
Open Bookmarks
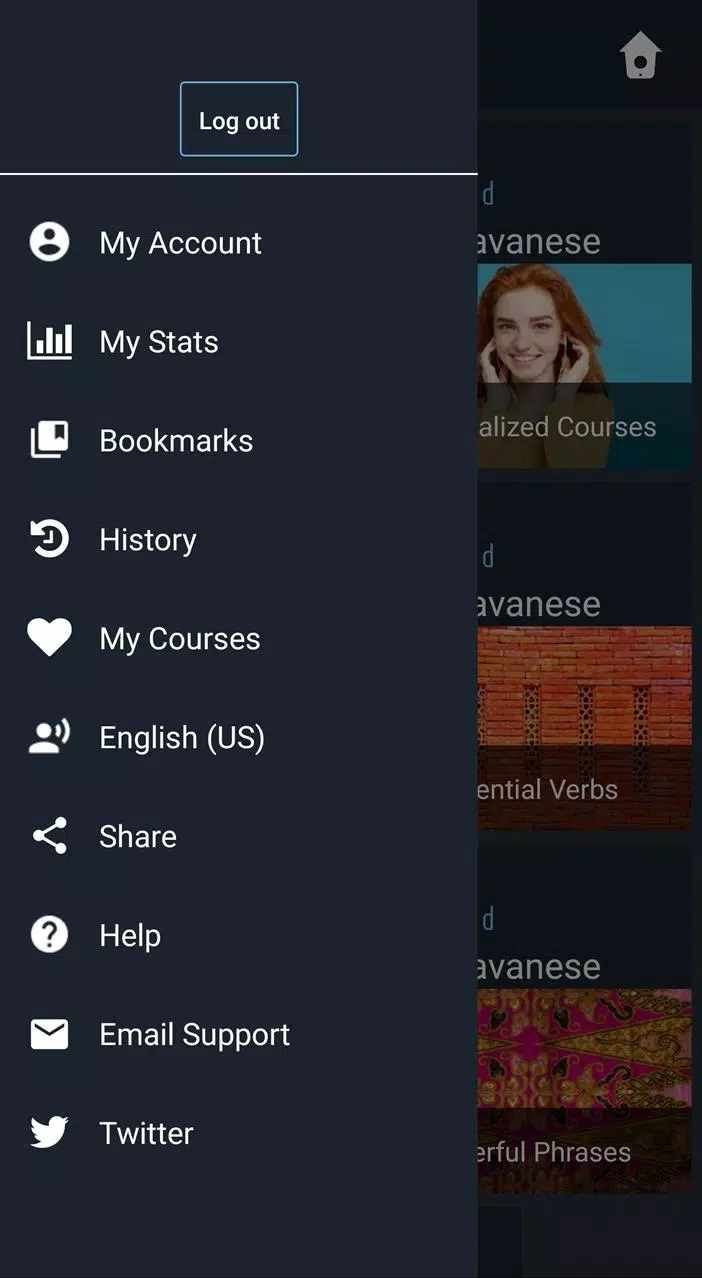pyautogui.click(x=175, y=441)
